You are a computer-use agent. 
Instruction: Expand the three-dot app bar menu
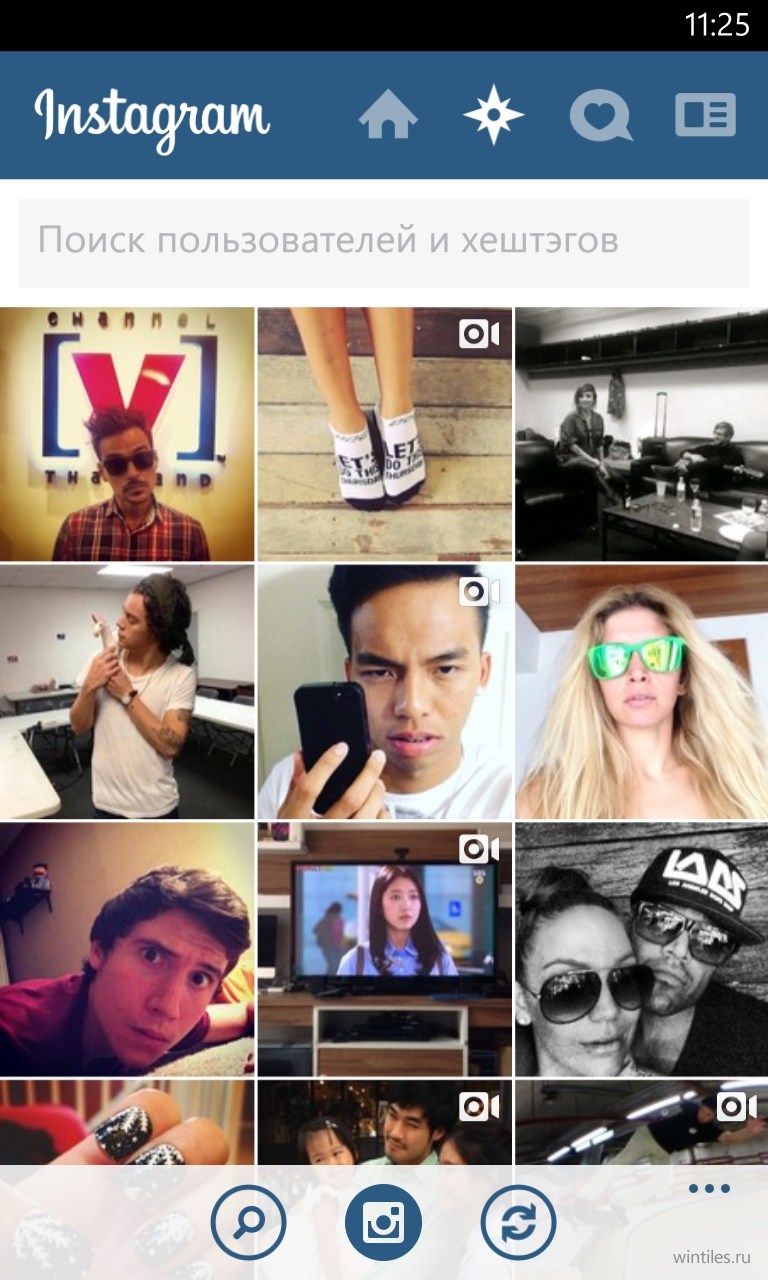(x=709, y=1189)
